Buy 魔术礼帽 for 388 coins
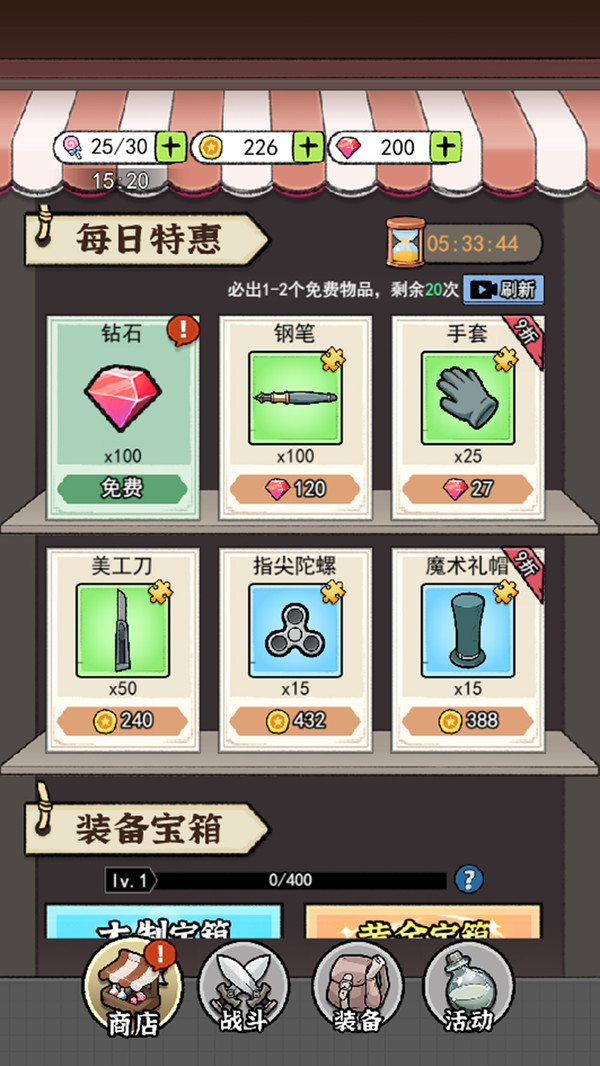Viewport: 600px width, 1066px height. 467,720
